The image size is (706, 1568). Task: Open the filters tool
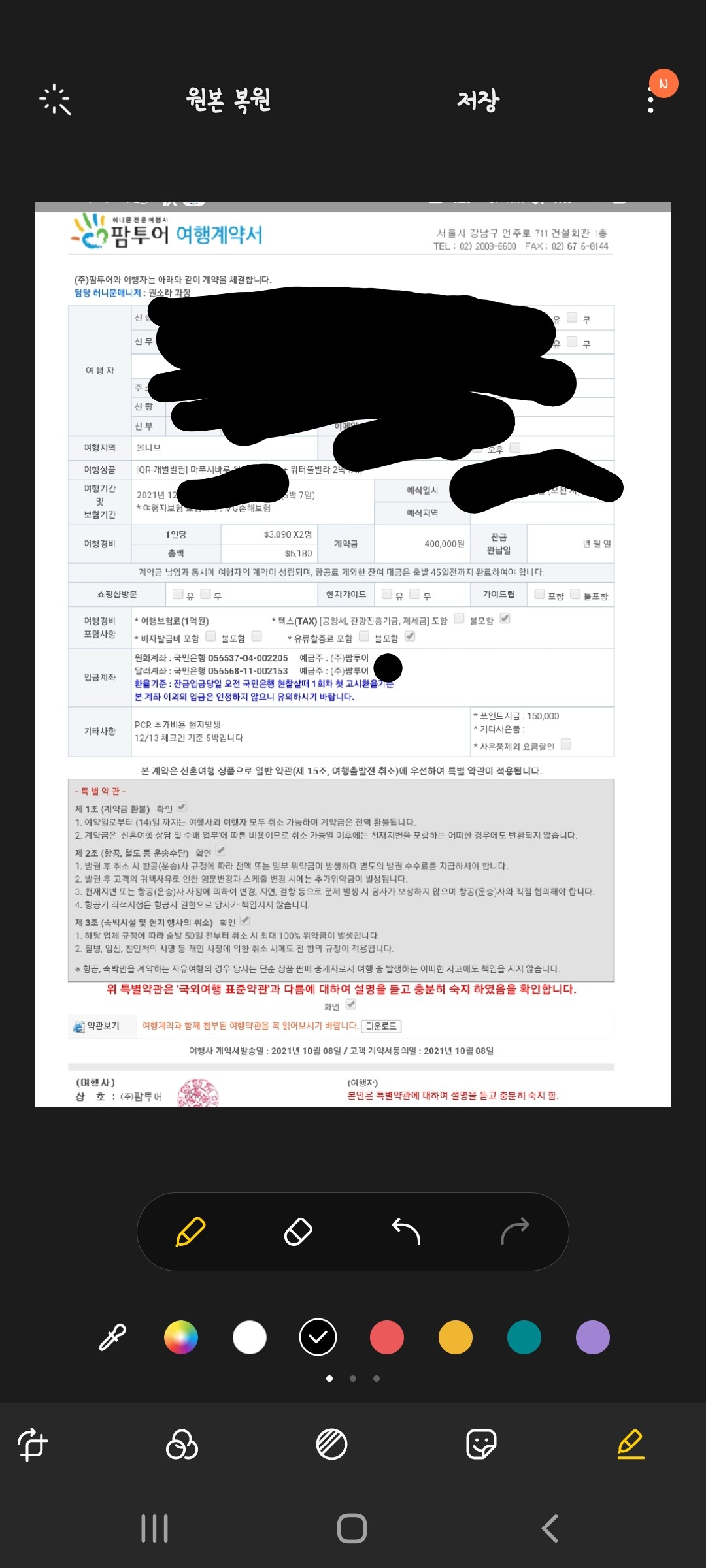point(182,1444)
